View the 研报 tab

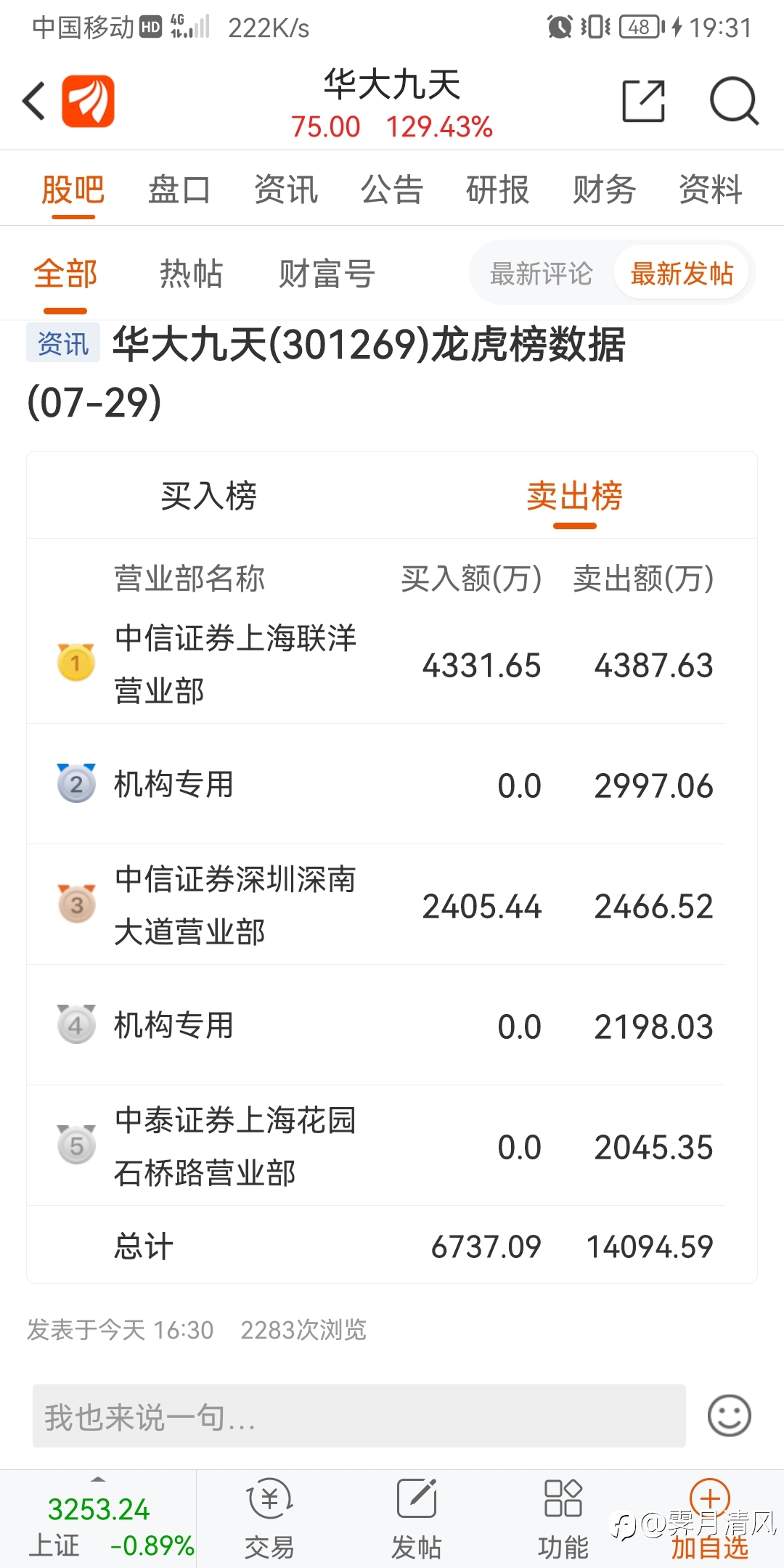(x=498, y=190)
